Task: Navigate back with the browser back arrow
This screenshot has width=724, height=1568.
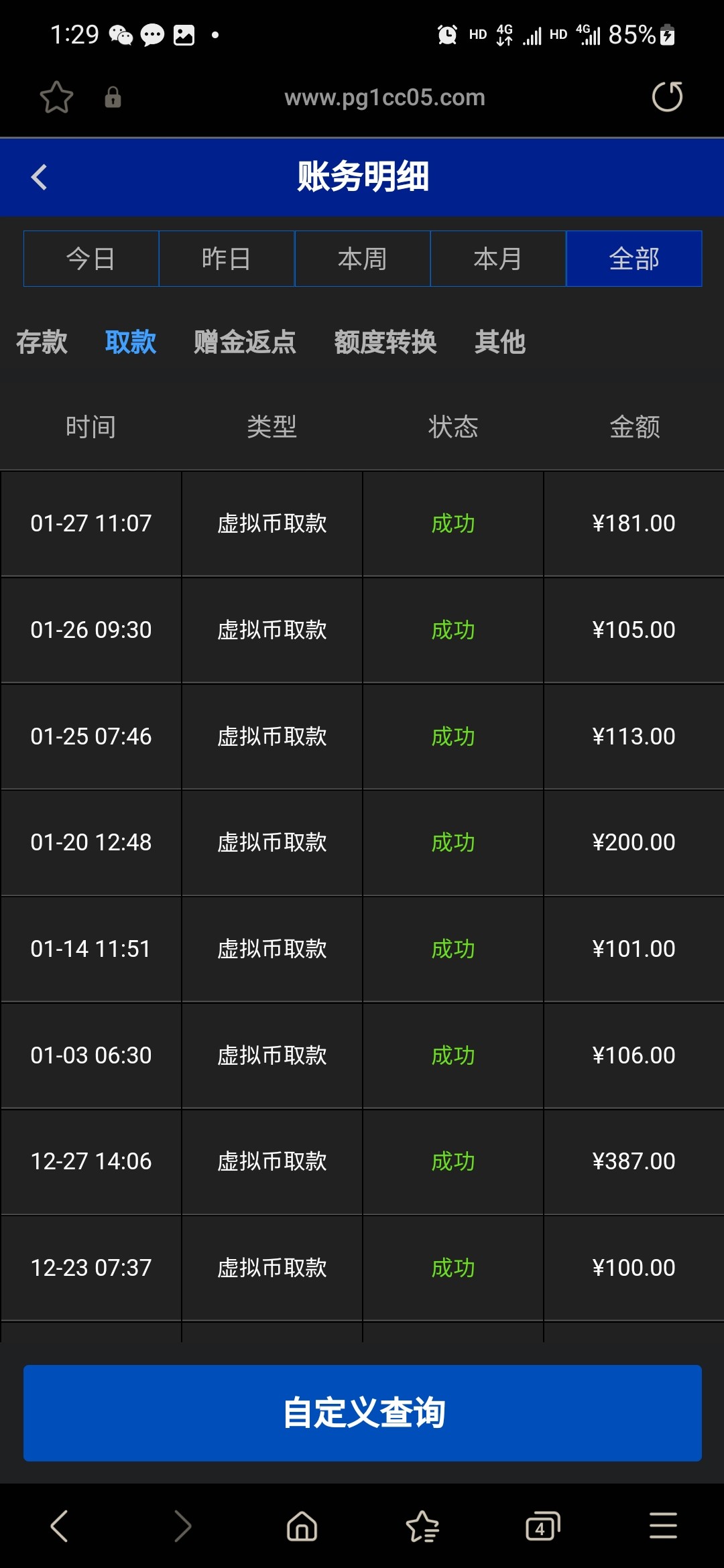Action: [x=60, y=1526]
